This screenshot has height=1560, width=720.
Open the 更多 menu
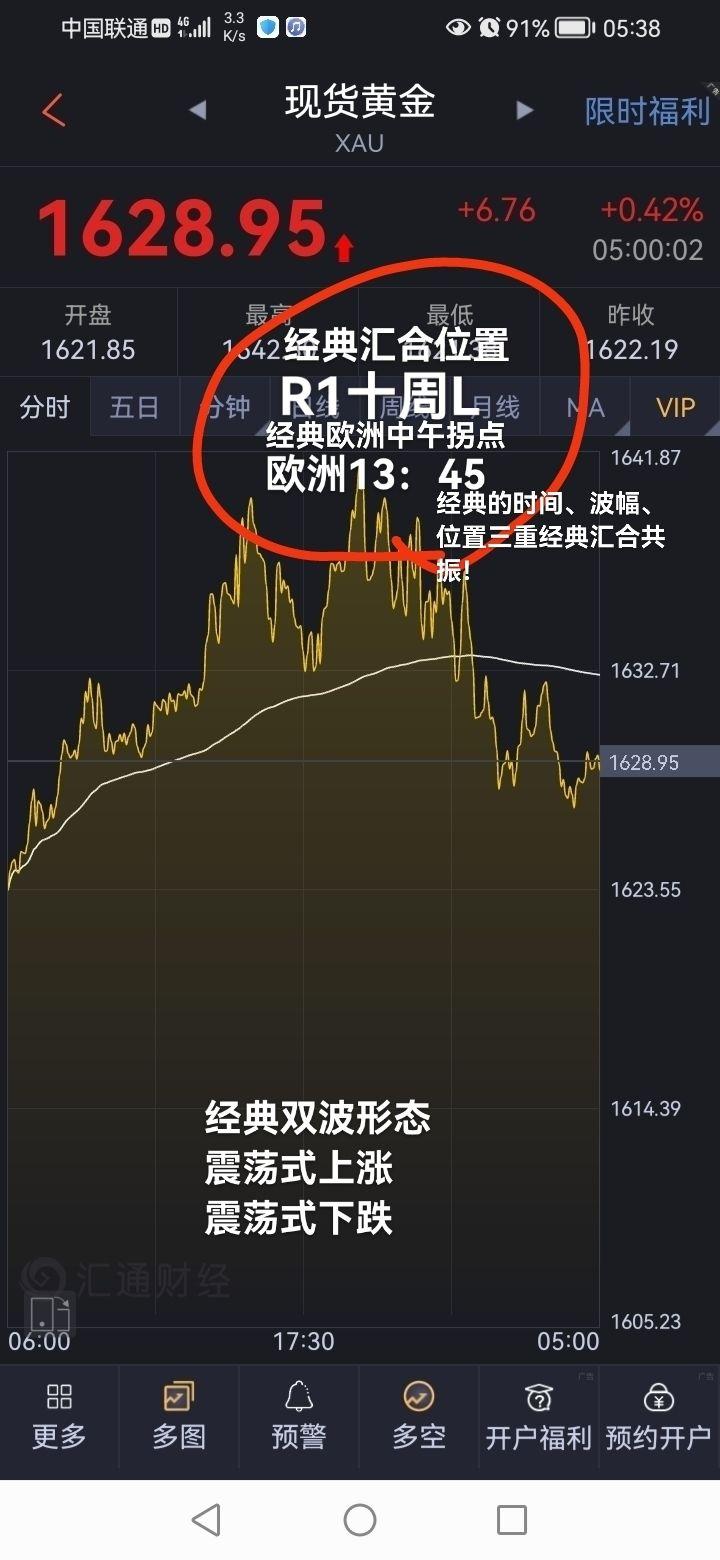pyautogui.click(x=60, y=1416)
